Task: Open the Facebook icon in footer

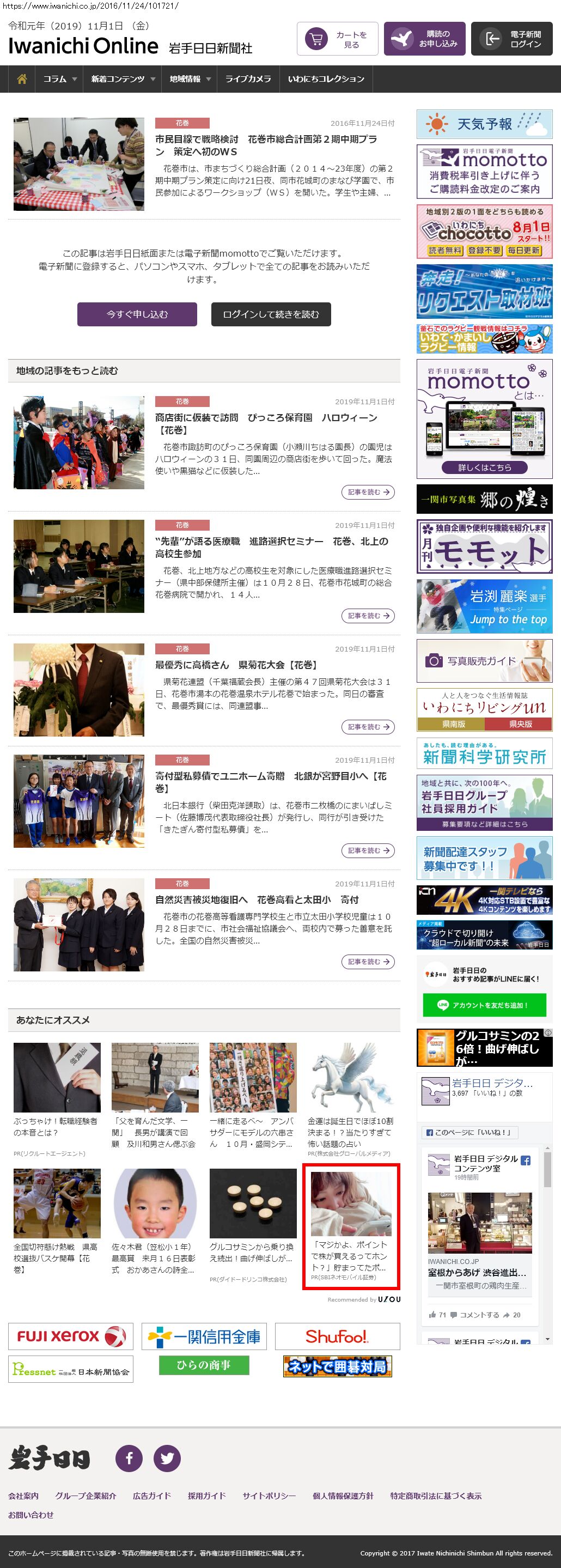Action: point(129,1458)
